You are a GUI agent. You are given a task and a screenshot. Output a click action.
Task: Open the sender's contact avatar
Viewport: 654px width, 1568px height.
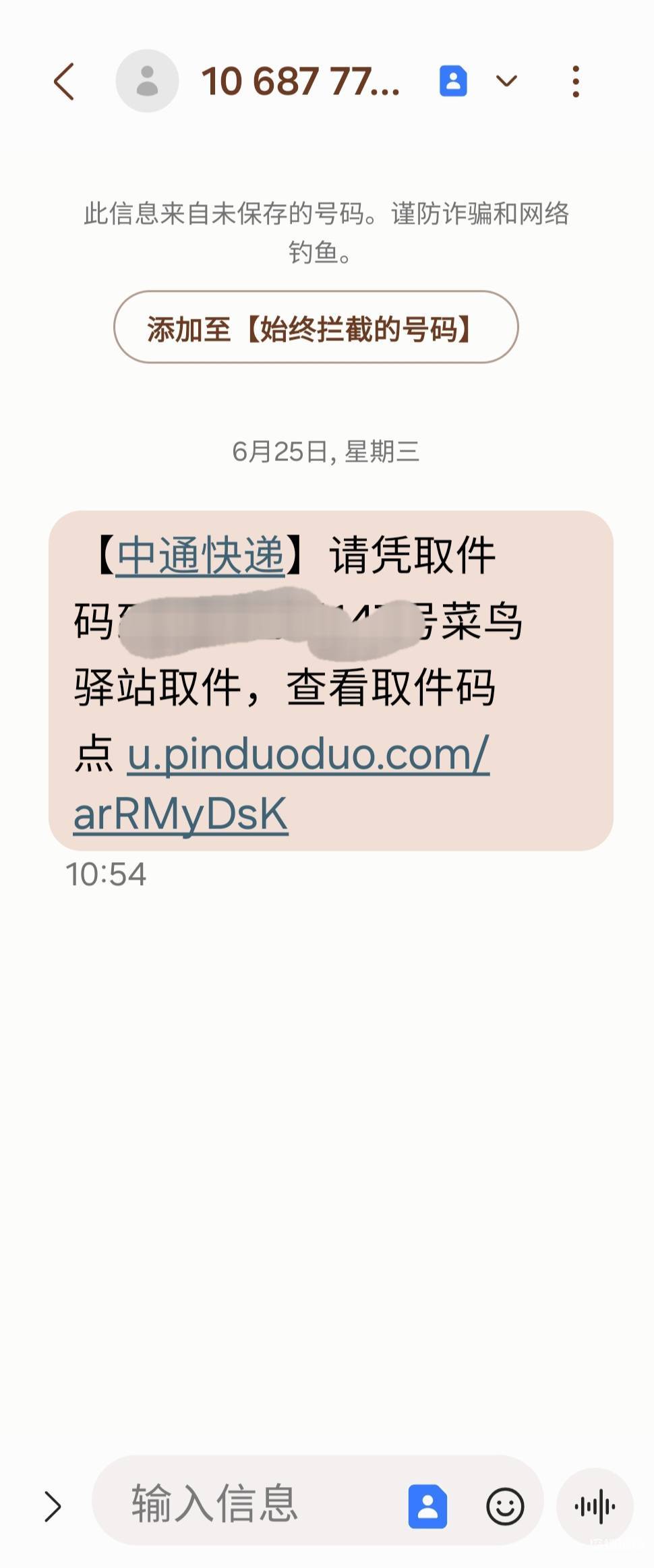tap(147, 81)
